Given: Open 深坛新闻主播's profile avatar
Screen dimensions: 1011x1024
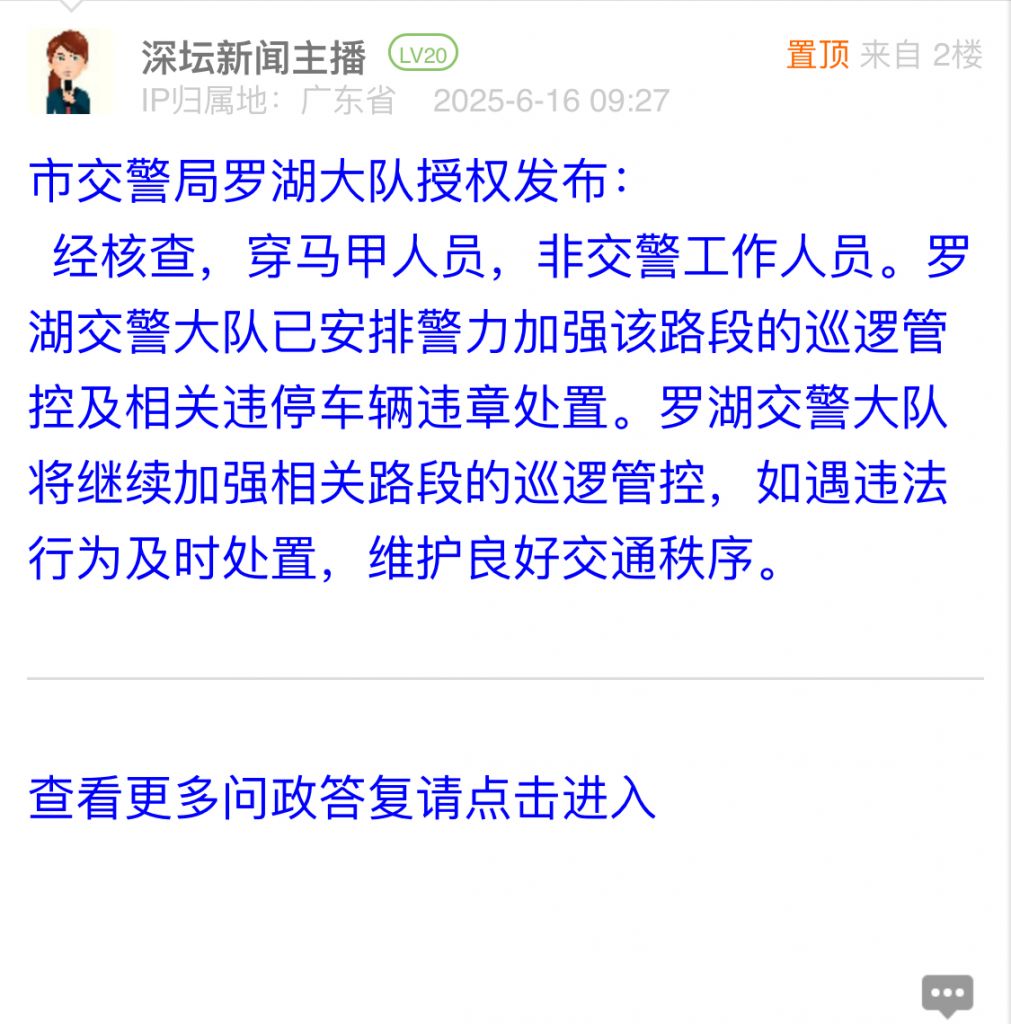Looking at the screenshot, I should 68,71.
